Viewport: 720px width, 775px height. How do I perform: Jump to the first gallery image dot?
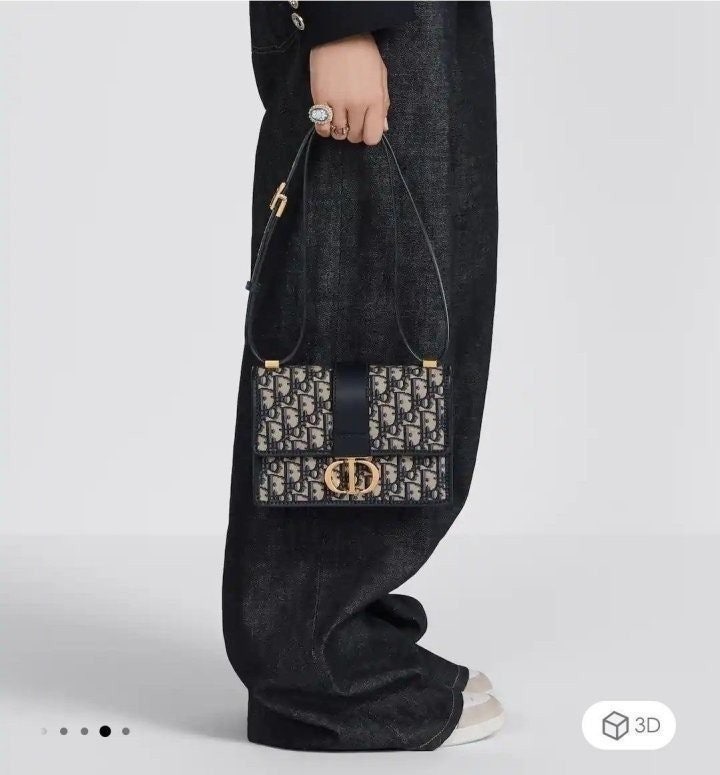click(43, 731)
